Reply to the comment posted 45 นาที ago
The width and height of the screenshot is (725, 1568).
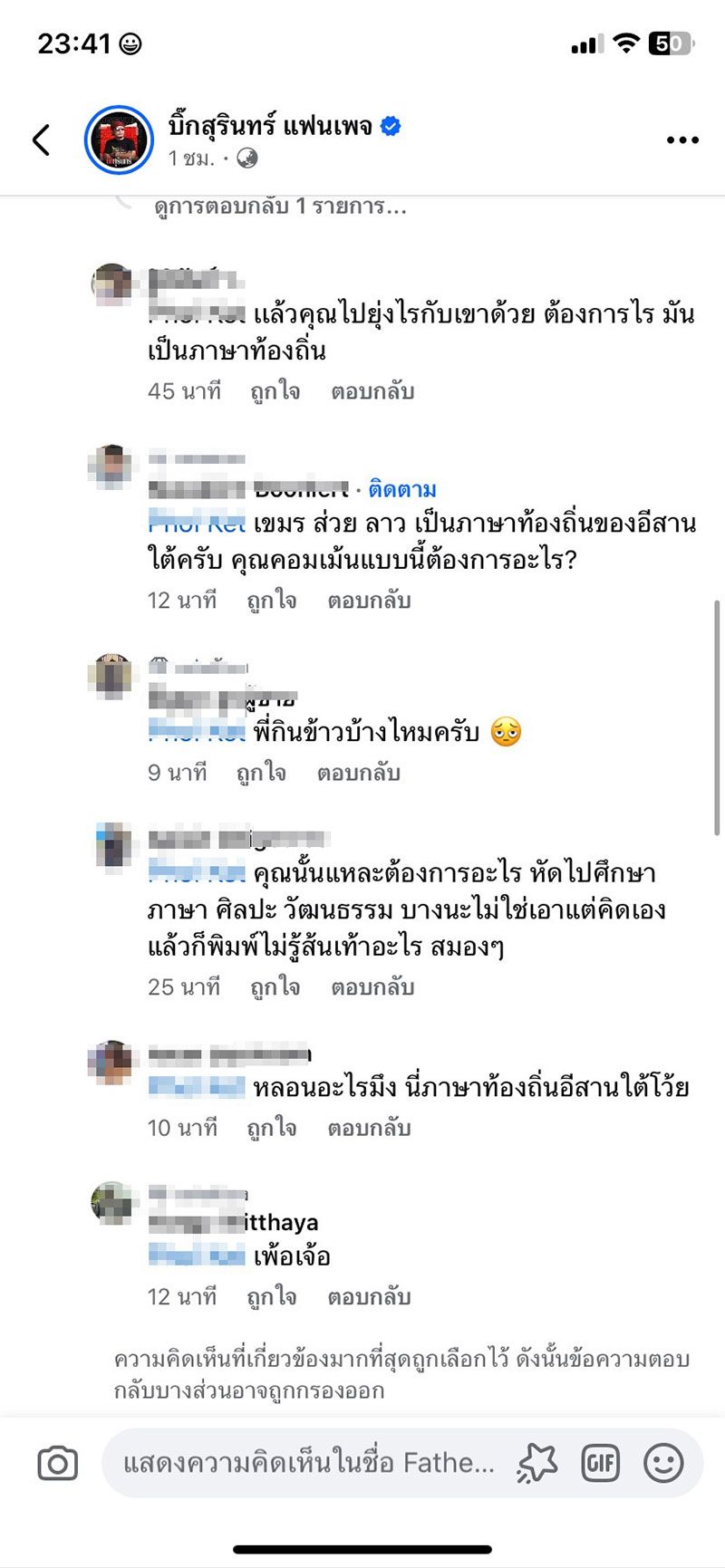pyautogui.click(x=372, y=391)
